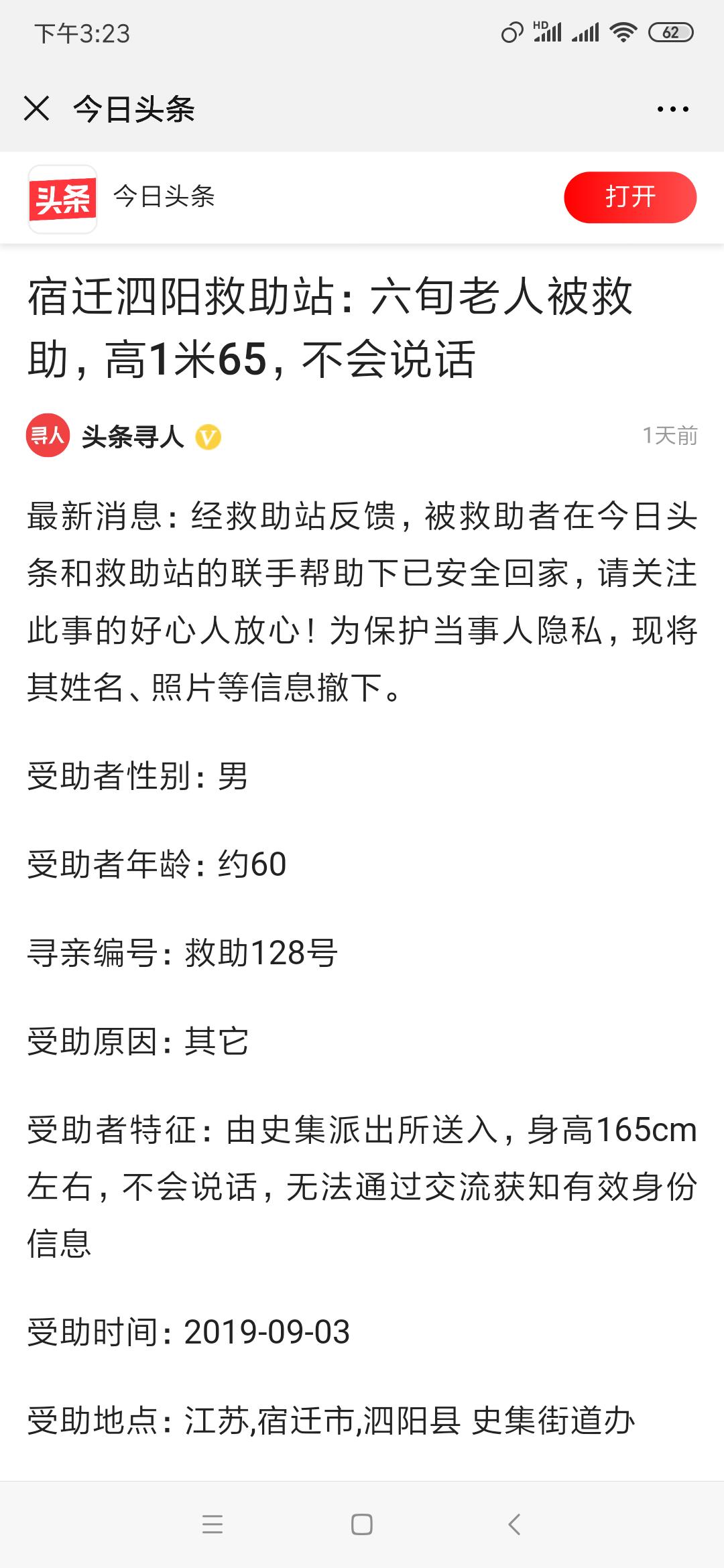Tap the 头条寻人 author name link

pyautogui.click(x=131, y=436)
